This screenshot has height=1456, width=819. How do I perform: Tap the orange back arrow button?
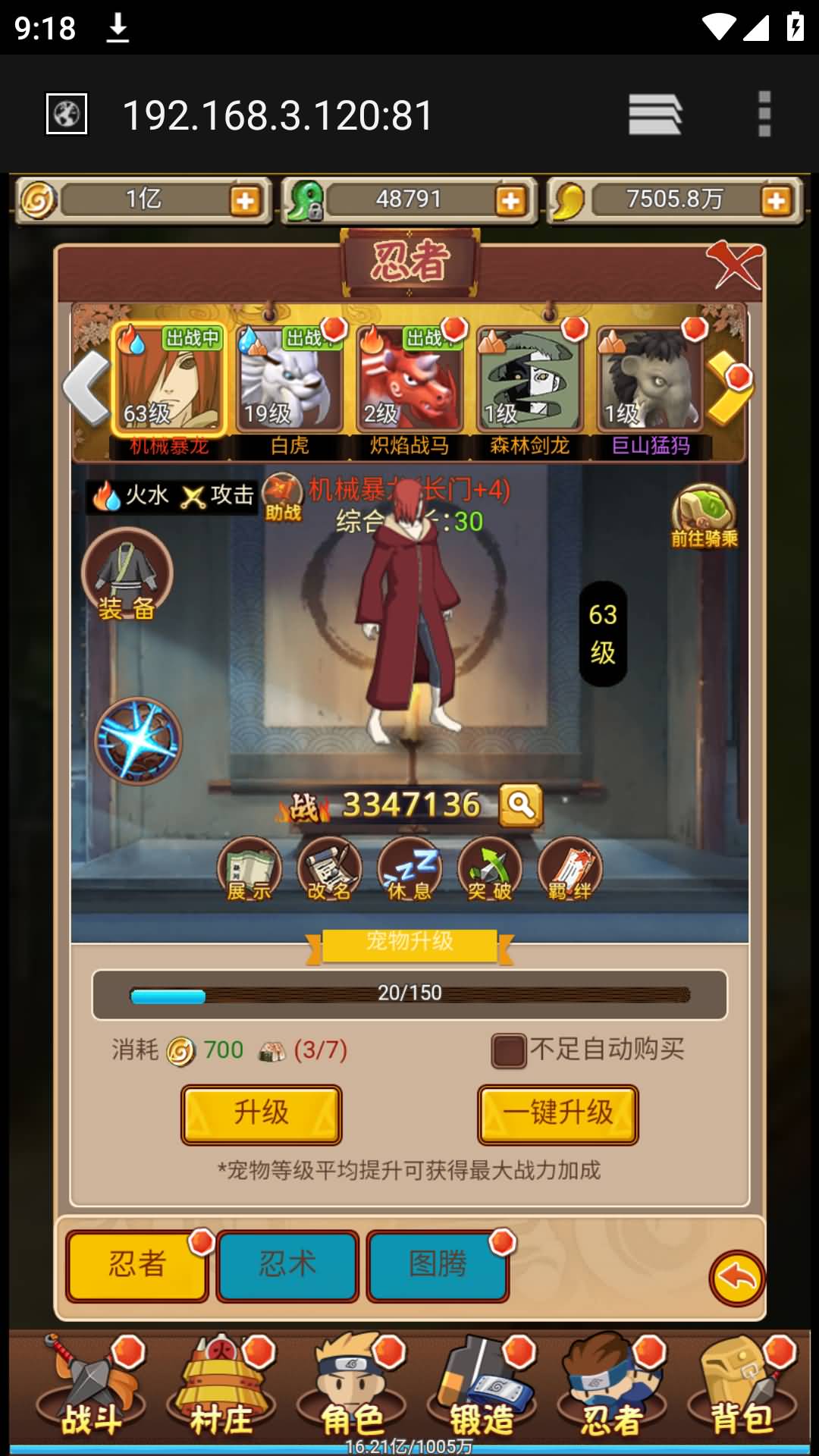(x=736, y=1279)
